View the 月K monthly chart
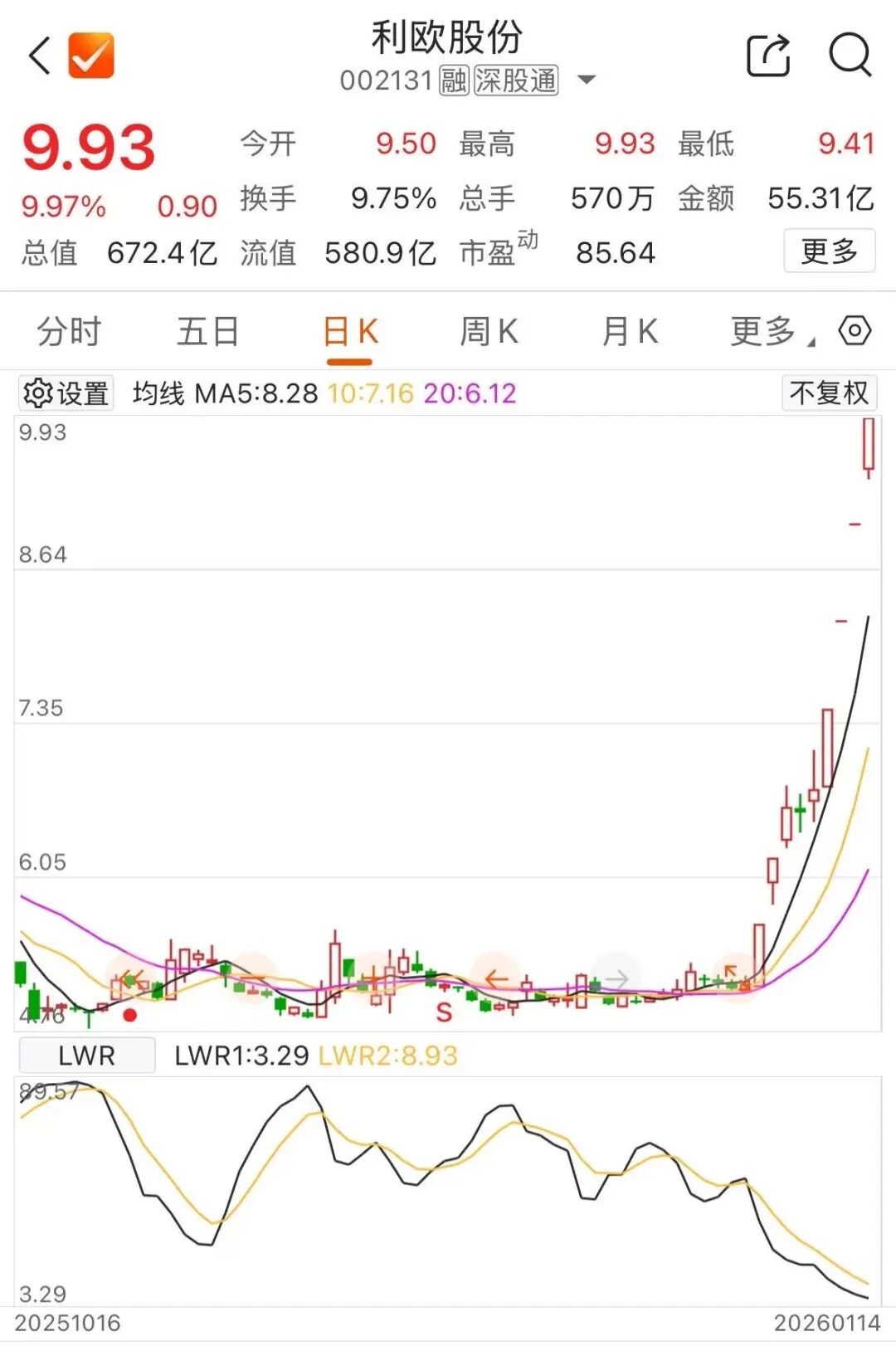The width and height of the screenshot is (896, 1346). pos(630,332)
